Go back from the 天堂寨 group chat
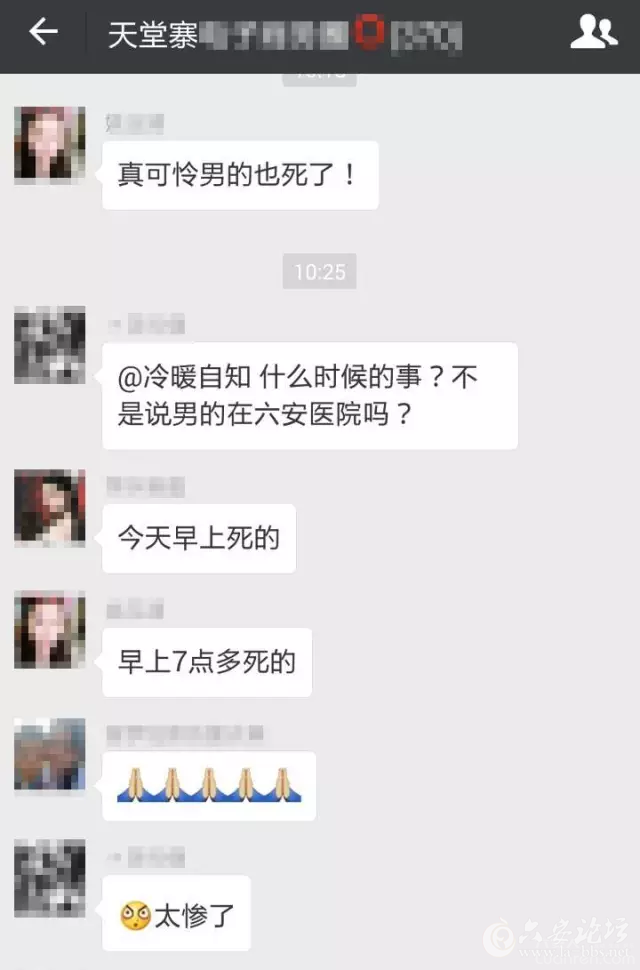 tap(43, 34)
